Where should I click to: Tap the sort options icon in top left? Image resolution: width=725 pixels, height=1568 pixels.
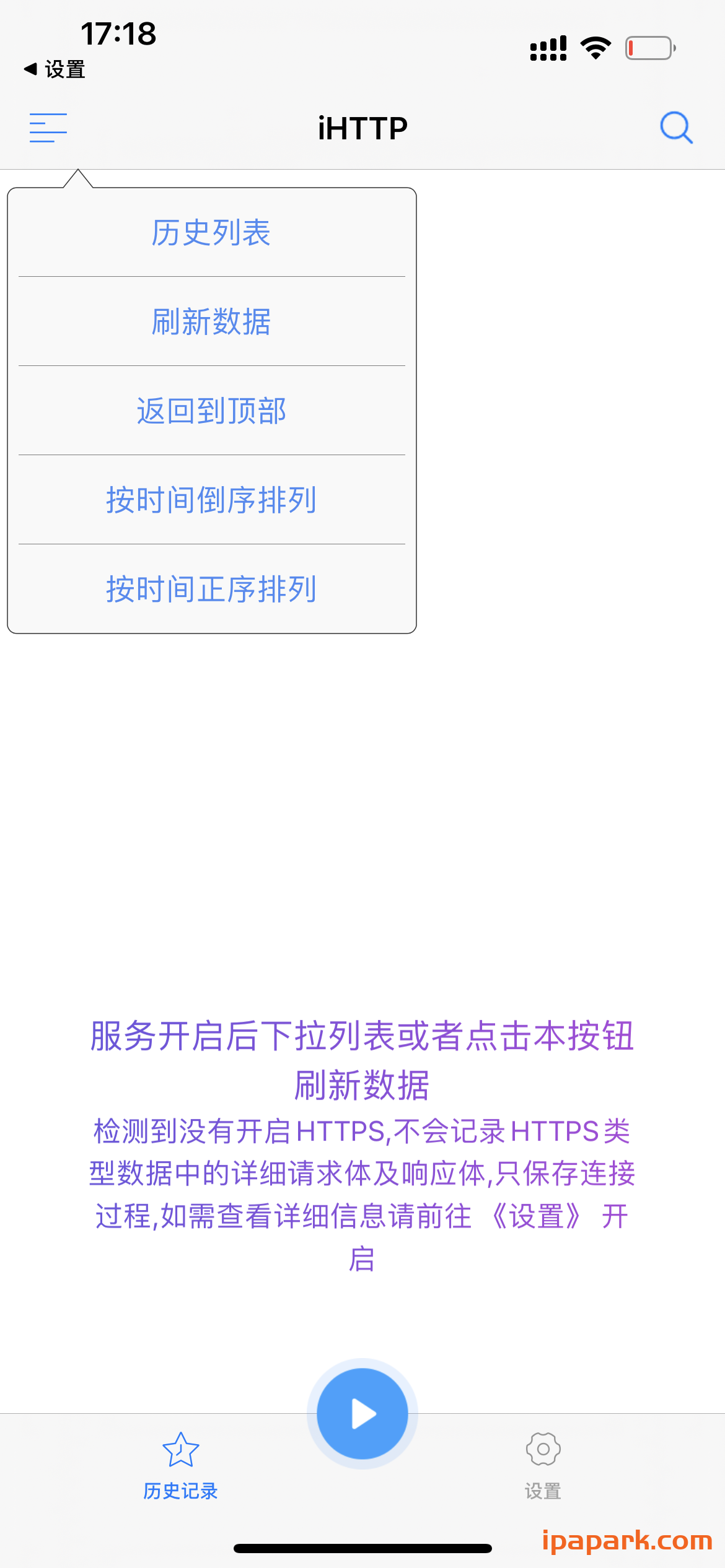coord(48,128)
